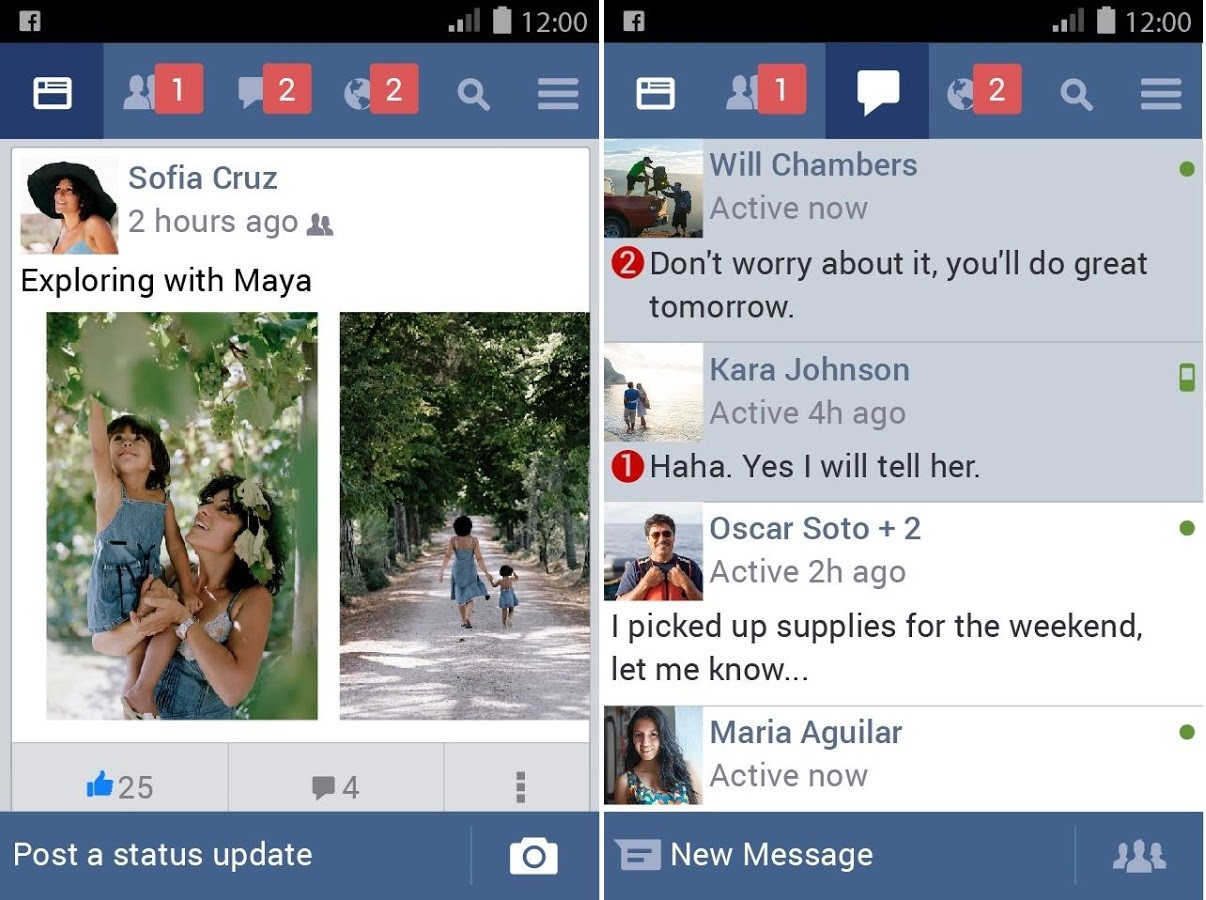Image resolution: width=1206 pixels, height=900 pixels.
Task: Open the camera to post a photo
Action: click(534, 856)
